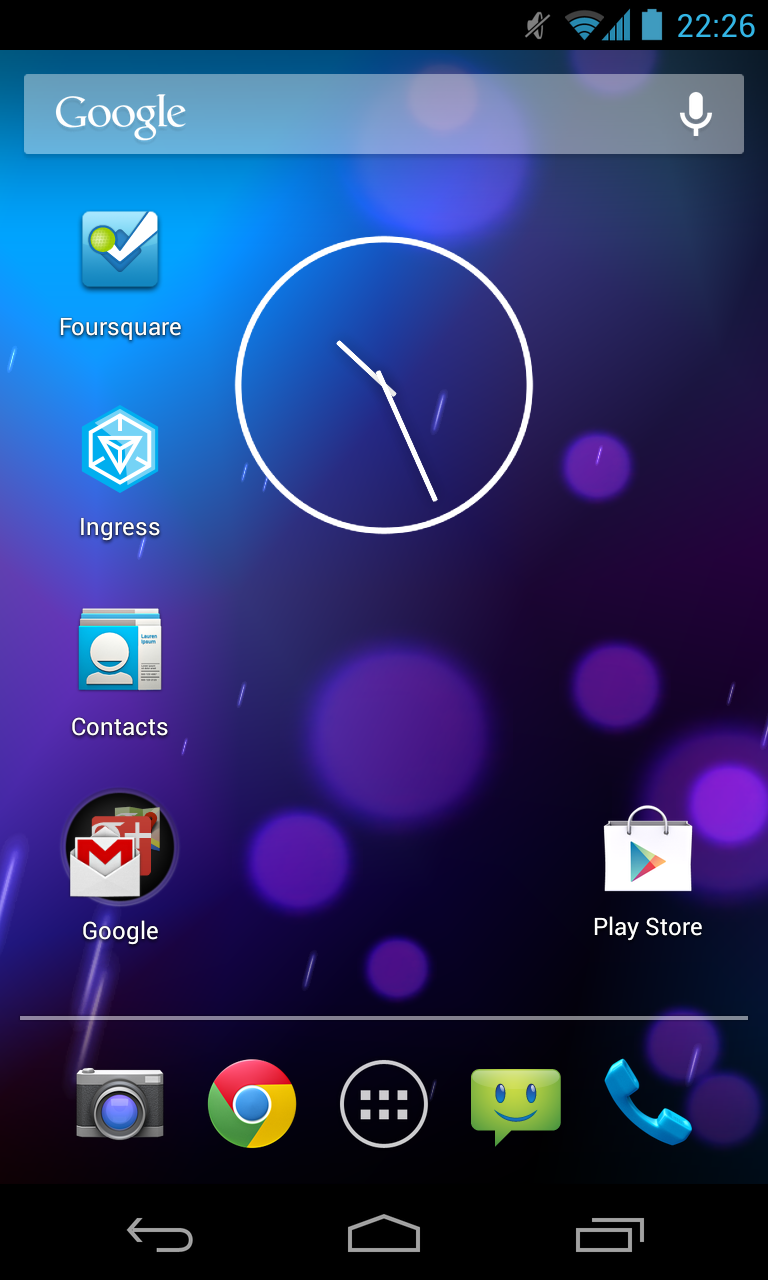Tap the system back button
Image resolution: width=768 pixels, height=1280 pixels.
tap(160, 1234)
